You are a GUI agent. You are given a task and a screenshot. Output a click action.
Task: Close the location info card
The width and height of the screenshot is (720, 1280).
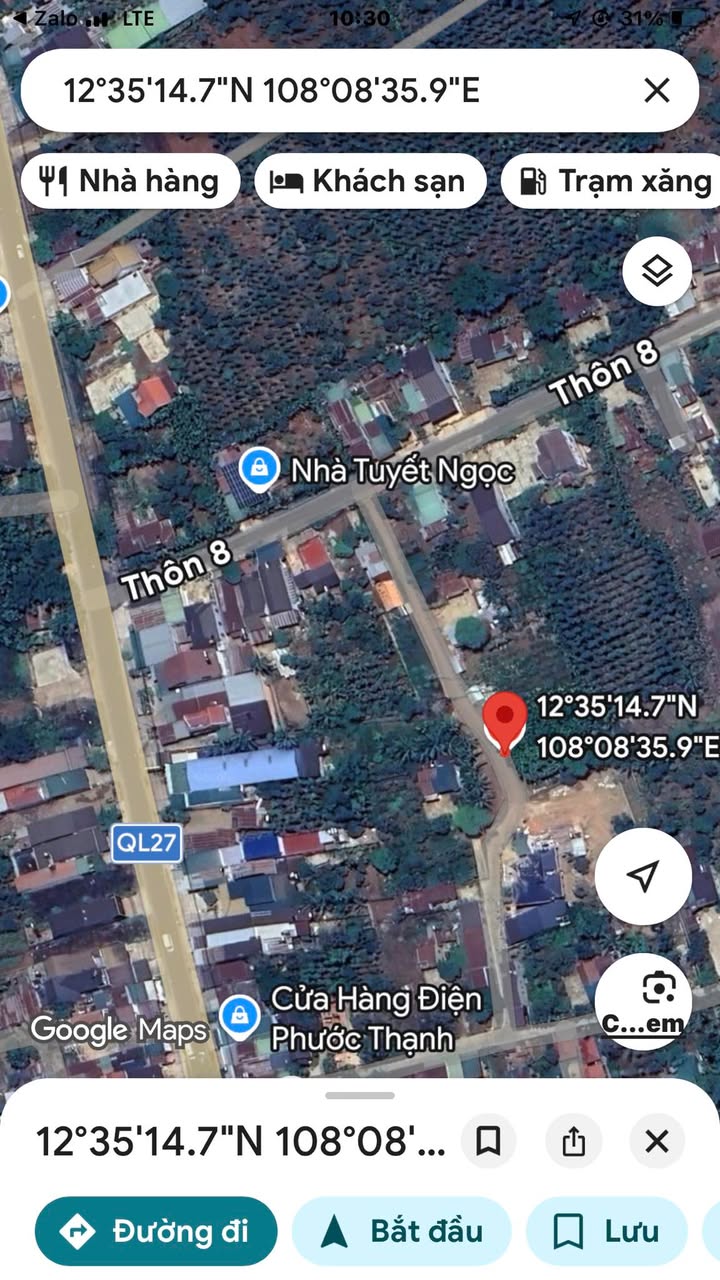point(657,1141)
